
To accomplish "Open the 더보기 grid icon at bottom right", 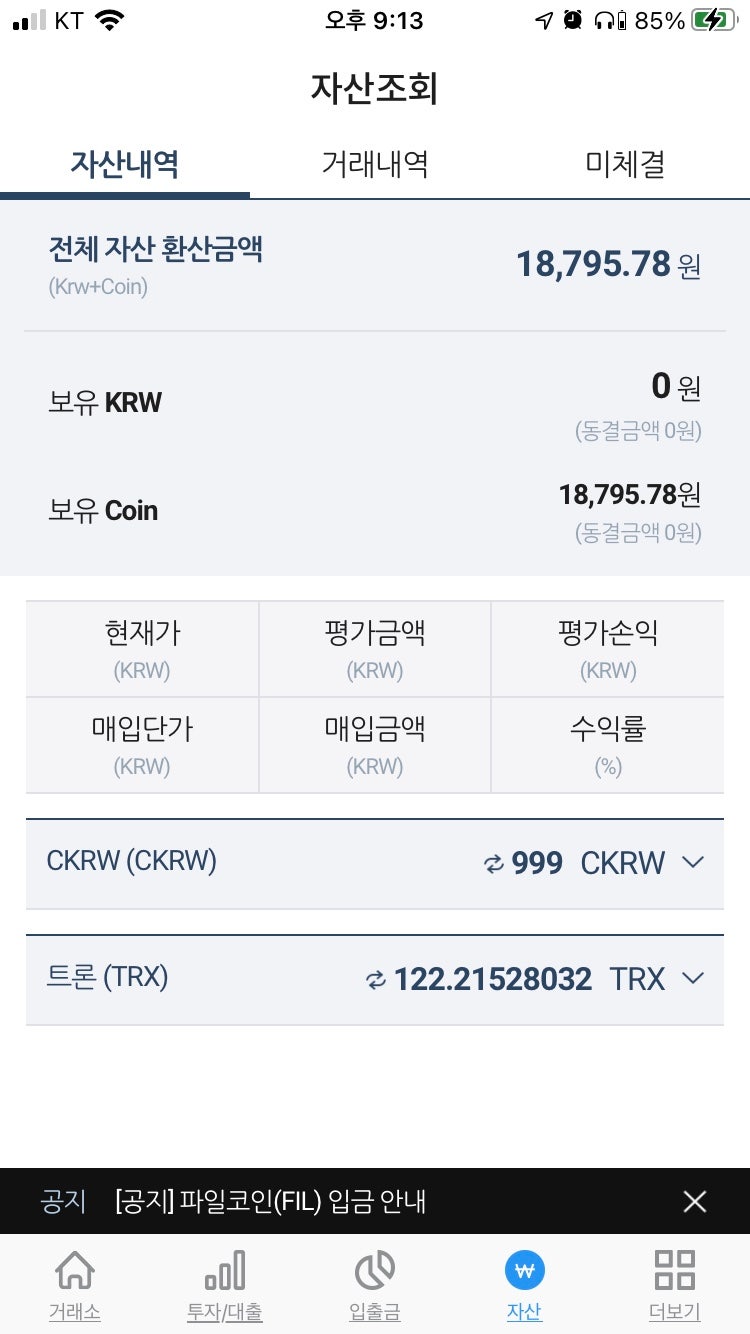I will coord(674,1285).
